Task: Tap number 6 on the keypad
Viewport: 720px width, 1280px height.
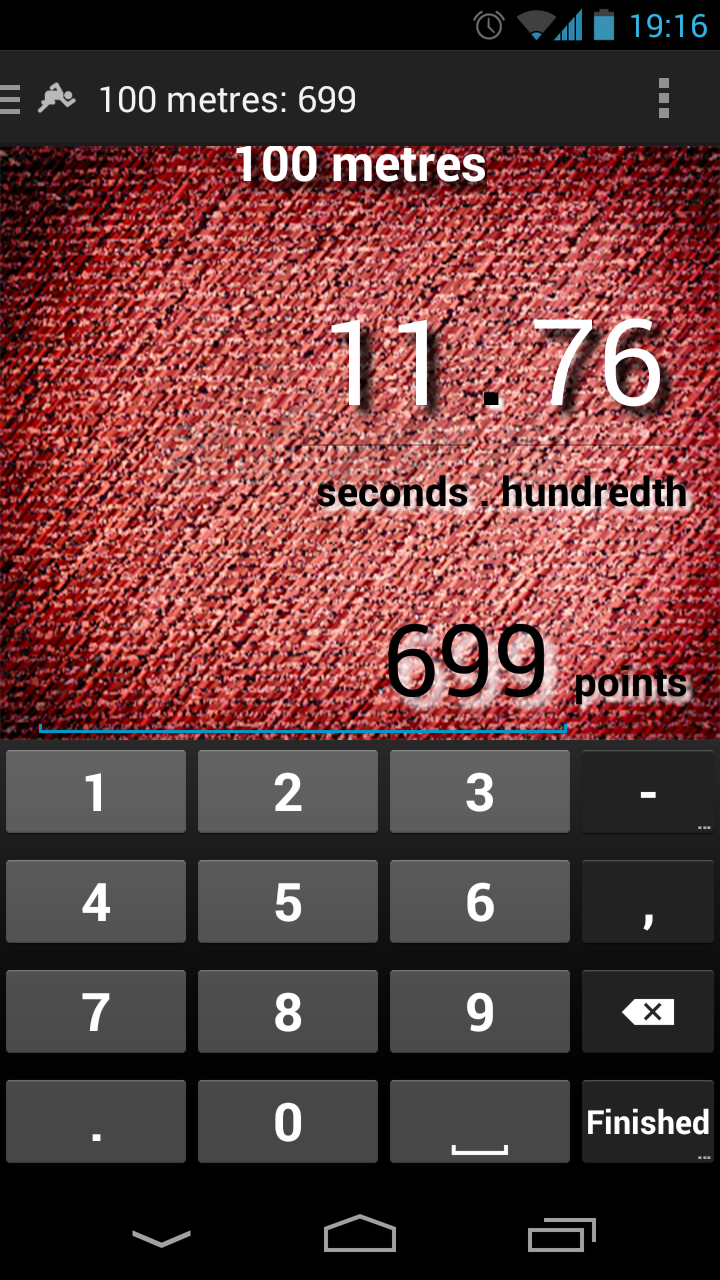Action: 480,902
